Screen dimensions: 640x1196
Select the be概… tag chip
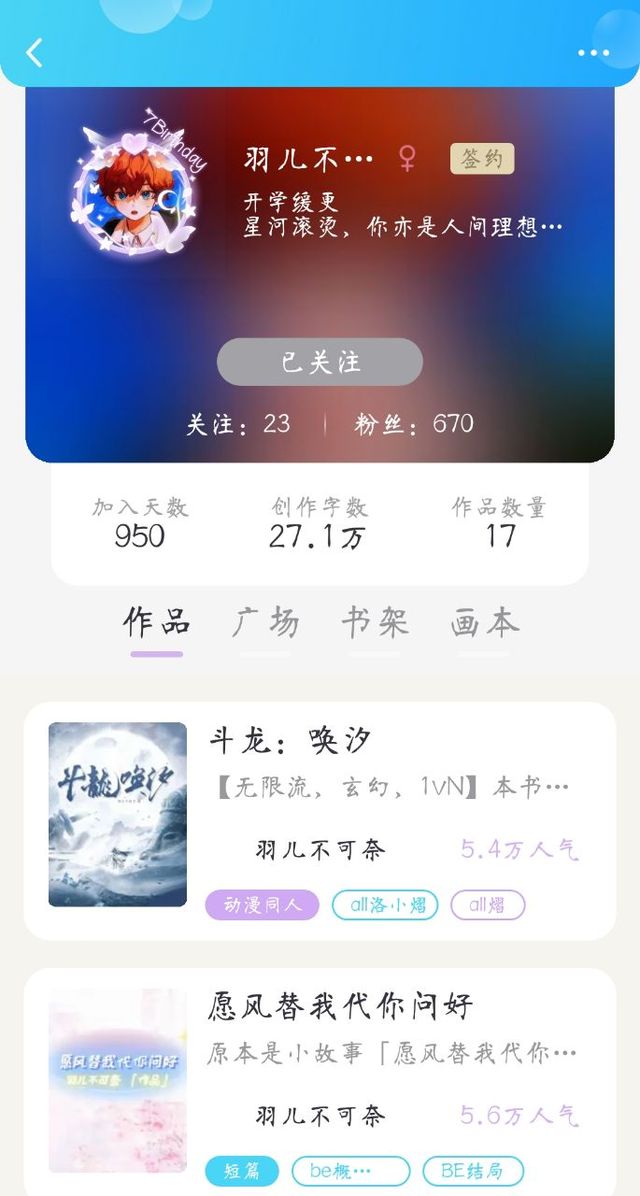(x=350, y=1171)
